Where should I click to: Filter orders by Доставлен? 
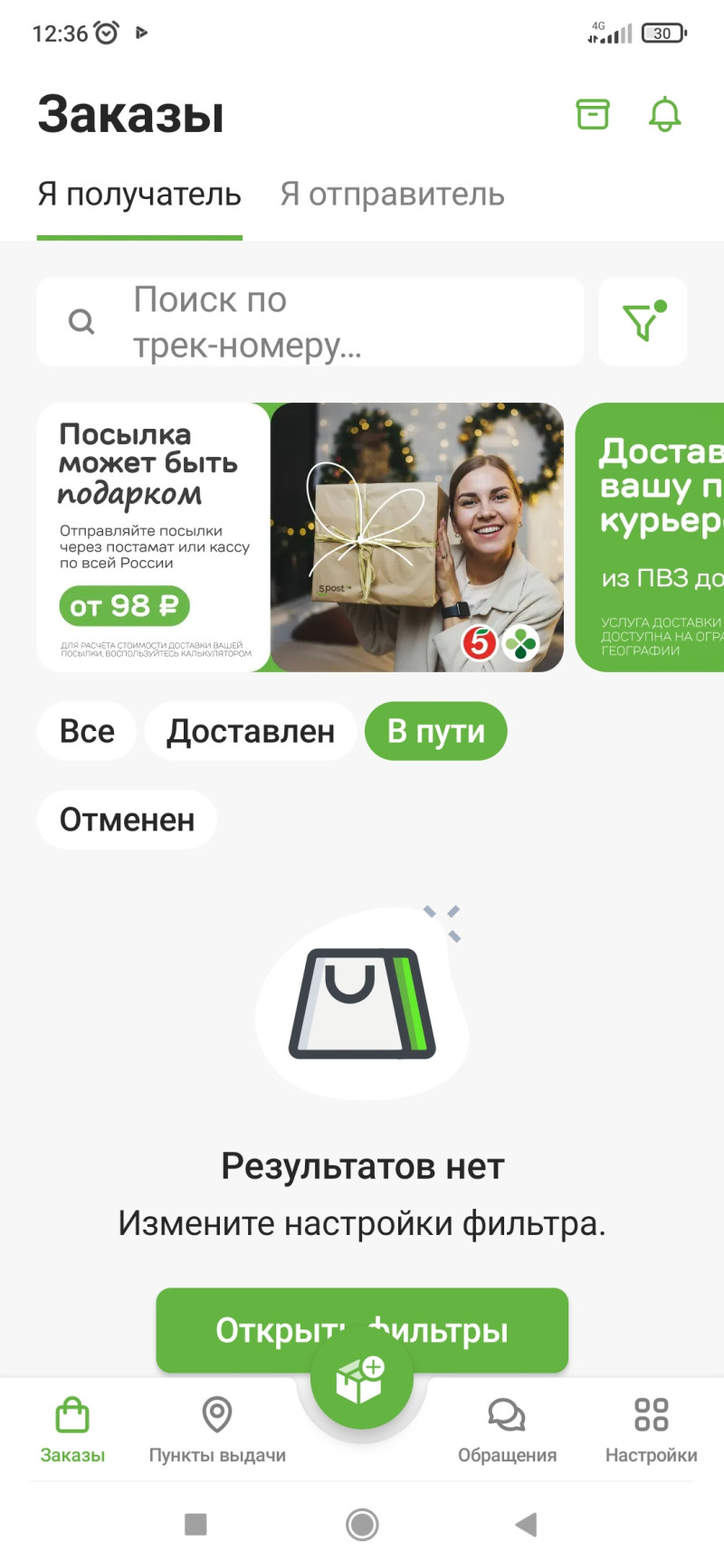click(251, 731)
